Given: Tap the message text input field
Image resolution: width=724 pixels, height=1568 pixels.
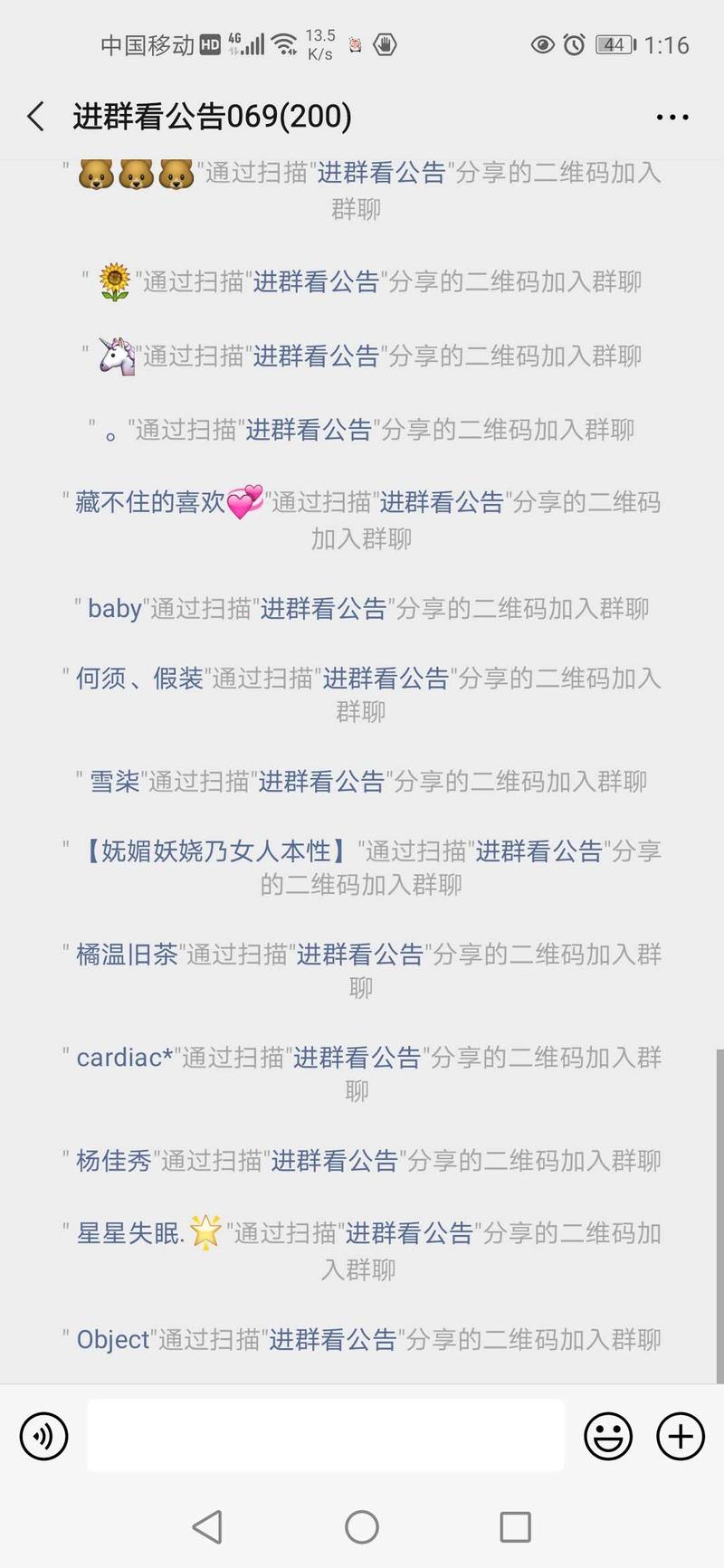Looking at the screenshot, I should point(326,1436).
